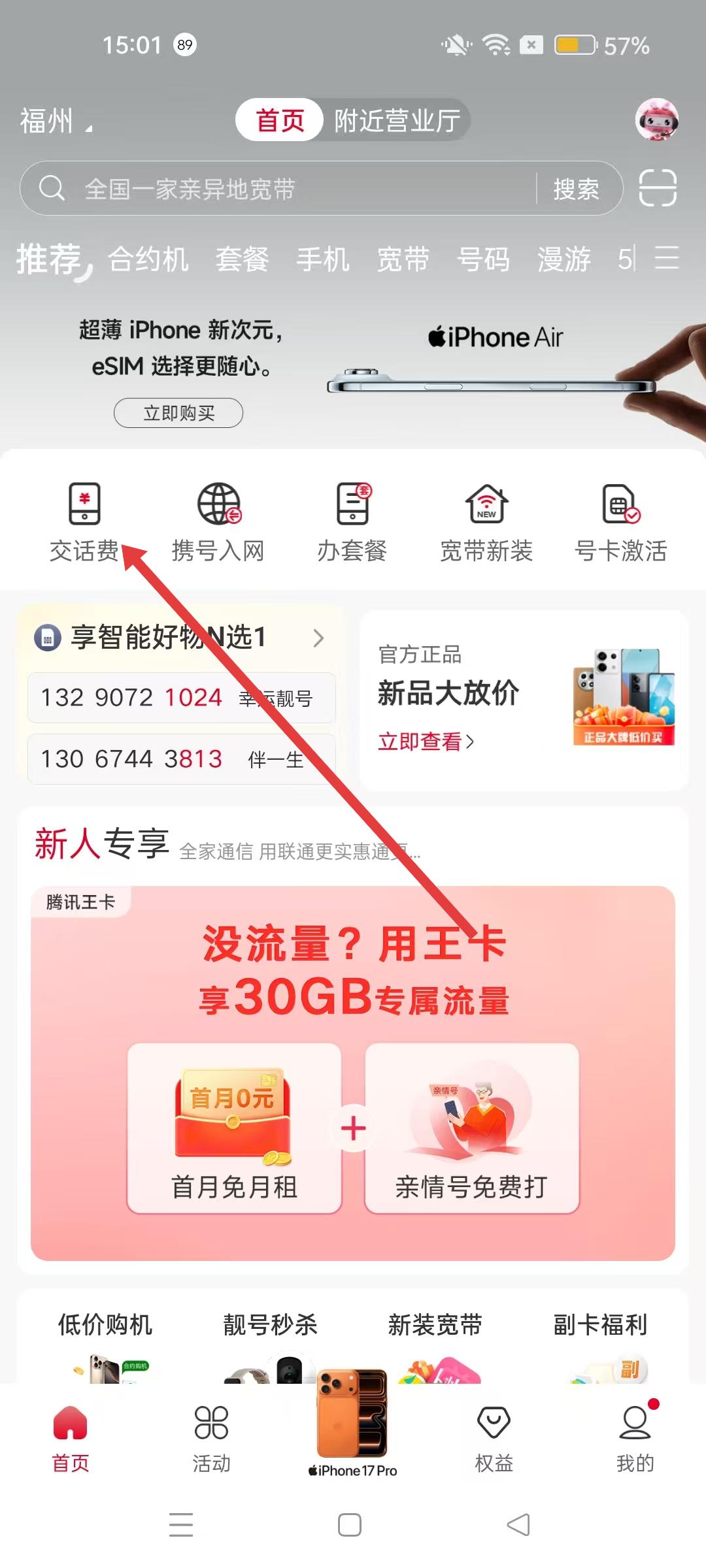Expand the category list menu icon

tap(667, 257)
